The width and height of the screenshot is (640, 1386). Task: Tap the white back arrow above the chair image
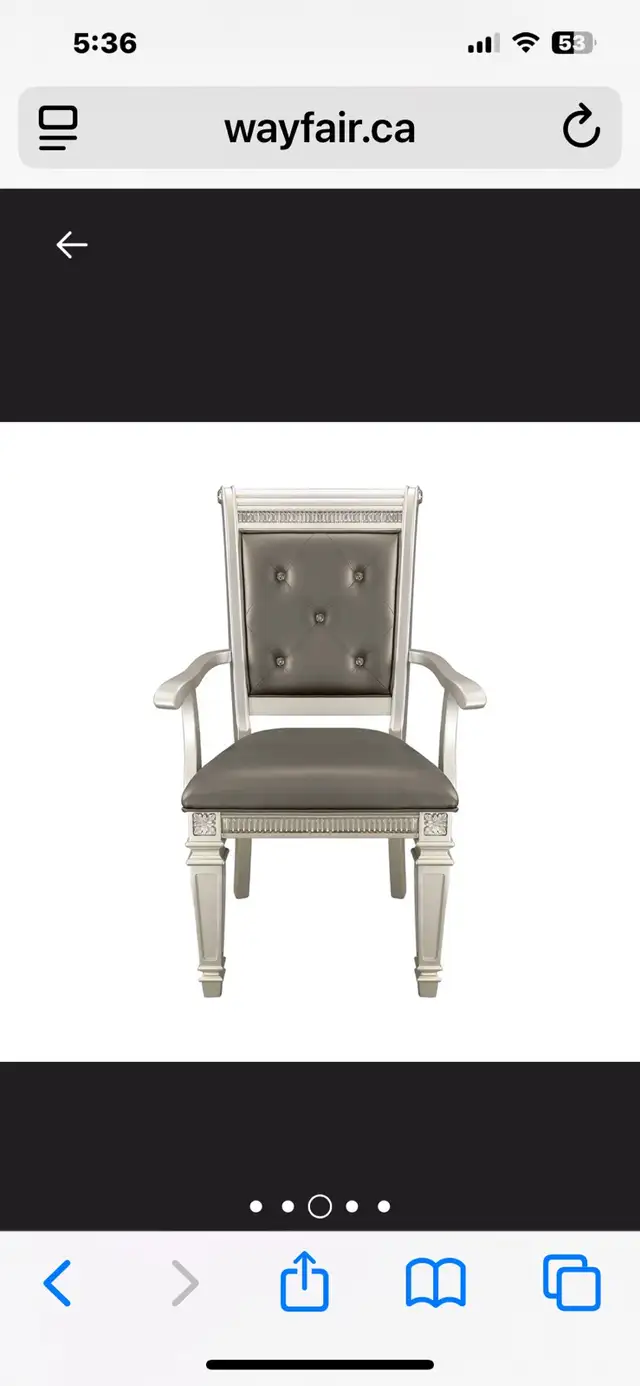[72, 245]
